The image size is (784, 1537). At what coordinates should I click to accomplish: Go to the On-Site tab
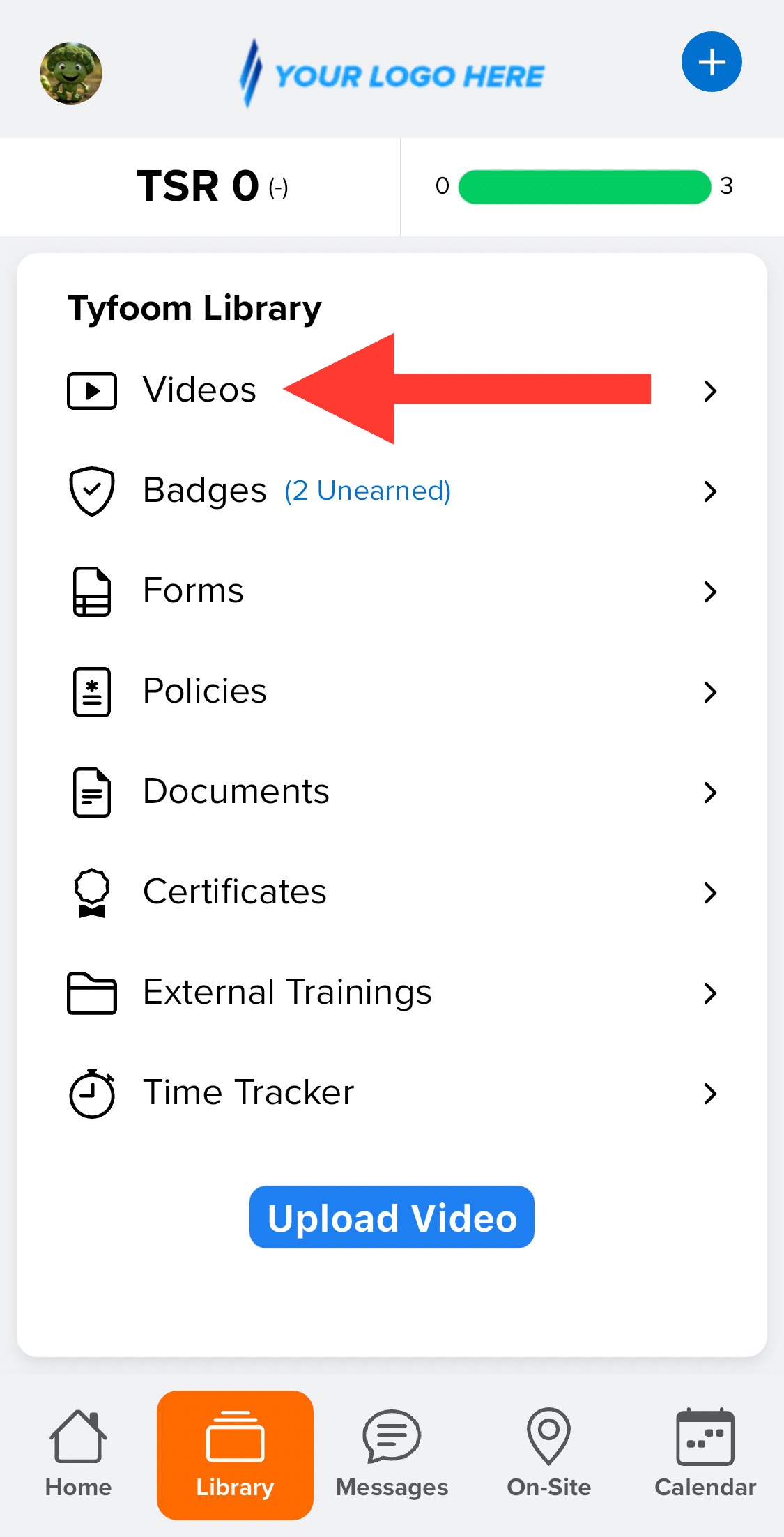point(548,1455)
